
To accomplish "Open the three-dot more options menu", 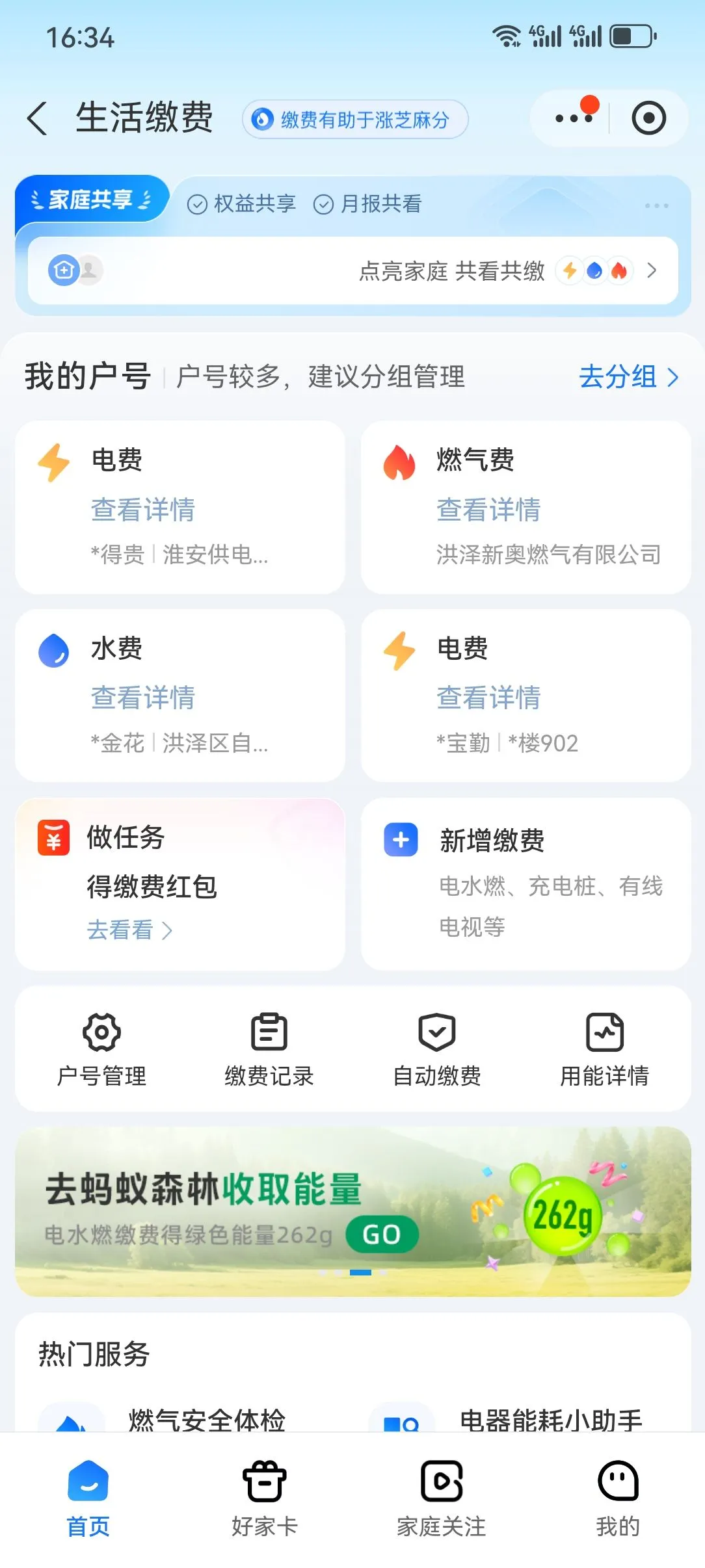I will [x=572, y=118].
